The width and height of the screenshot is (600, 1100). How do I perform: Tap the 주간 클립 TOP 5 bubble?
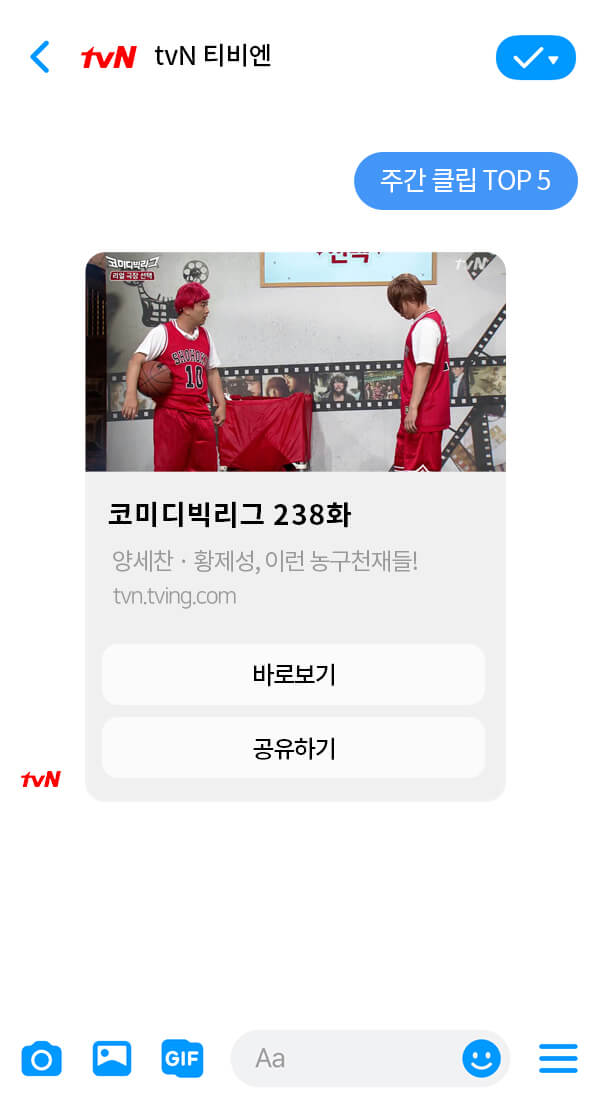465,181
